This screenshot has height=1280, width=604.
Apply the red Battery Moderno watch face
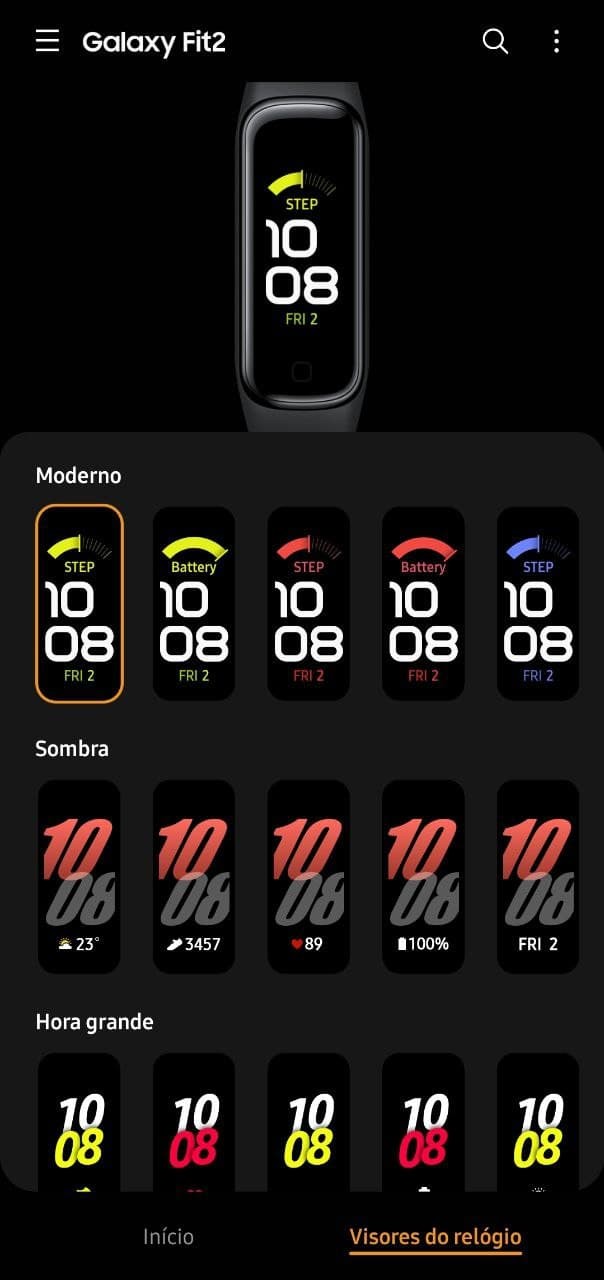click(x=423, y=603)
